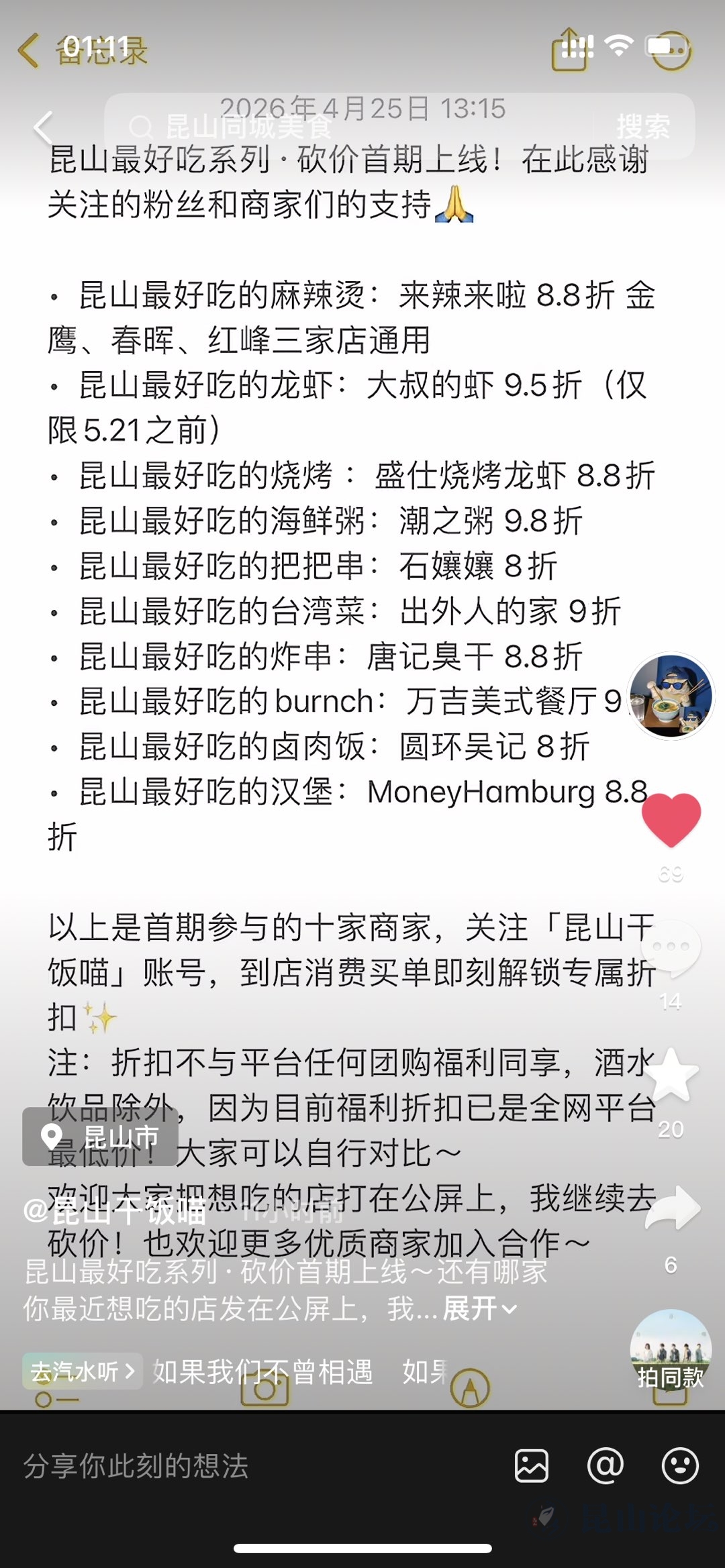
Task: Open the comments bubble
Action: point(671,947)
